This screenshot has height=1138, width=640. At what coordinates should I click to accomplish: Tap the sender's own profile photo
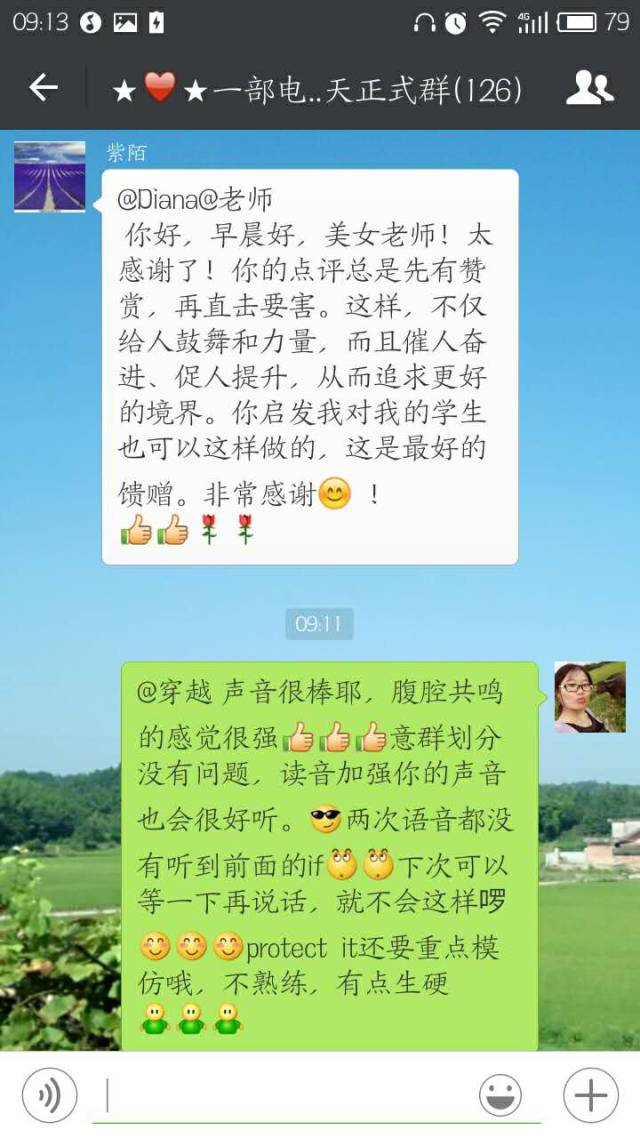point(590,697)
